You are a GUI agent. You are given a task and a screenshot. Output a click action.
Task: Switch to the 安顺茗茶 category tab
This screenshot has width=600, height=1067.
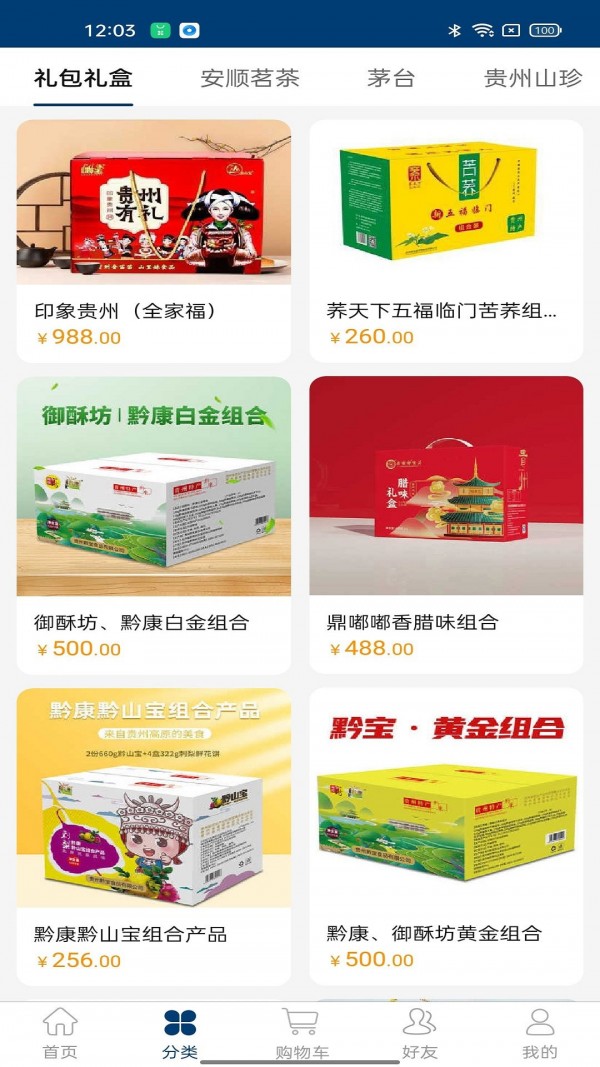pyautogui.click(x=250, y=78)
